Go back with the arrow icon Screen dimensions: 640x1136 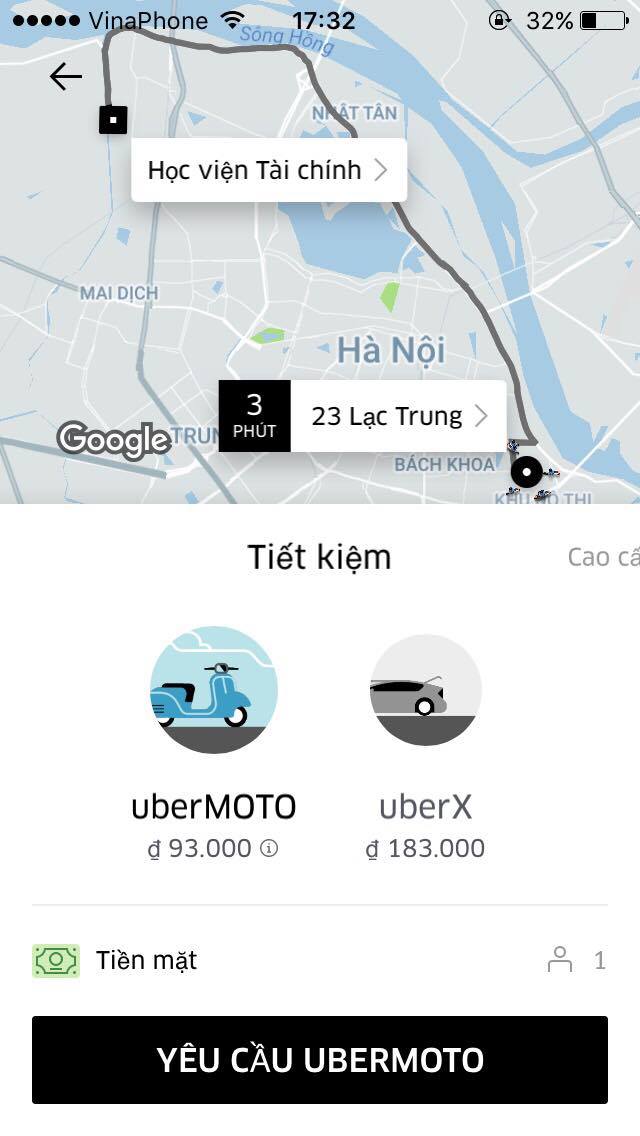pyautogui.click(x=66, y=76)
